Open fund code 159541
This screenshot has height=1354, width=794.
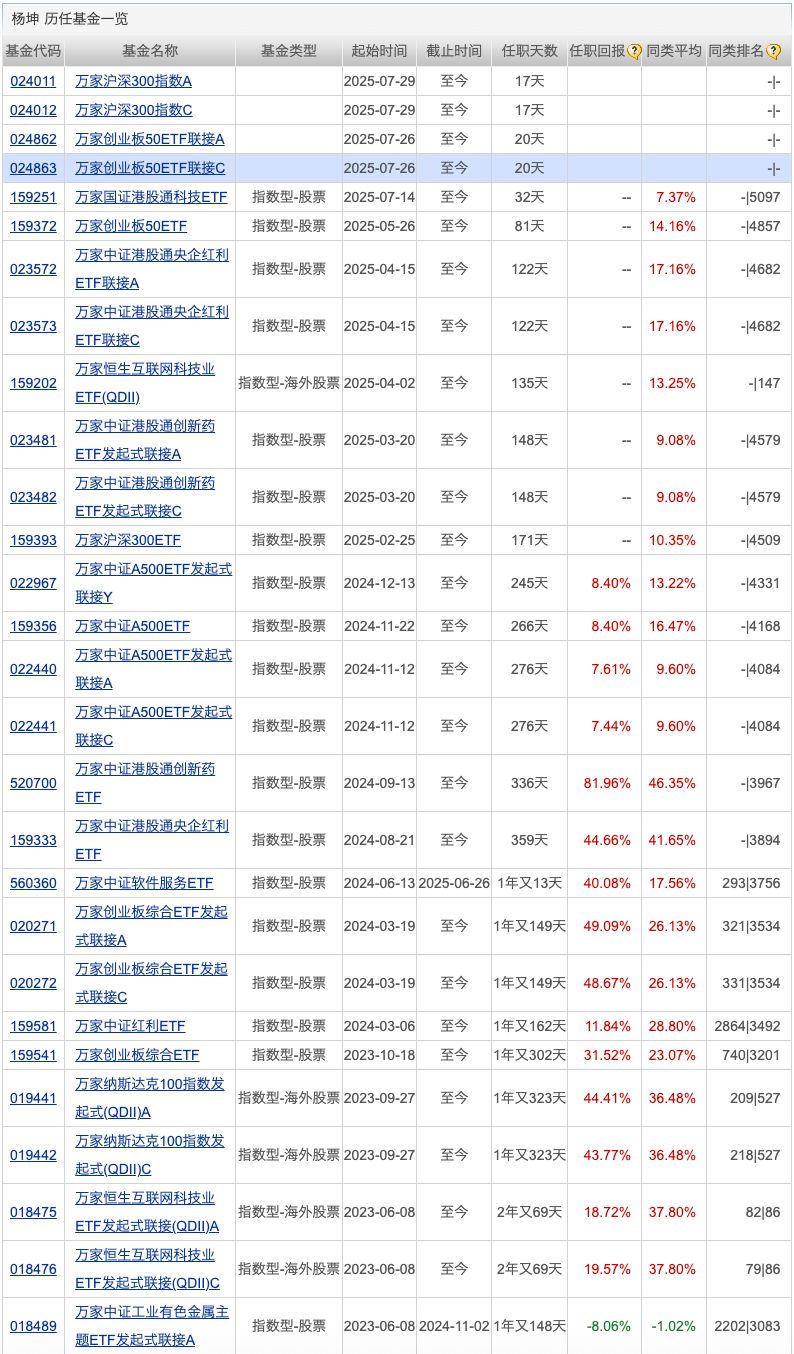pyautogui.click(x=33, y=1055)
